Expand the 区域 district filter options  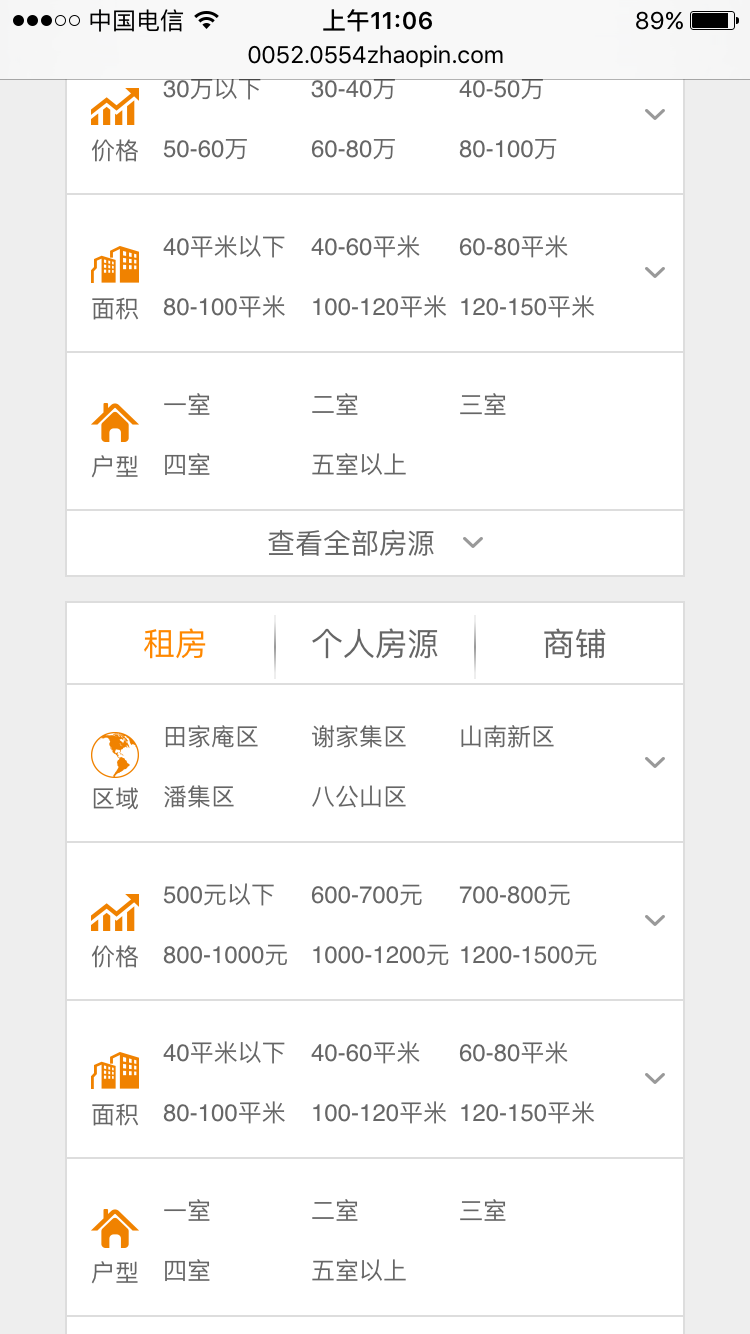click(x=655, y=761)
